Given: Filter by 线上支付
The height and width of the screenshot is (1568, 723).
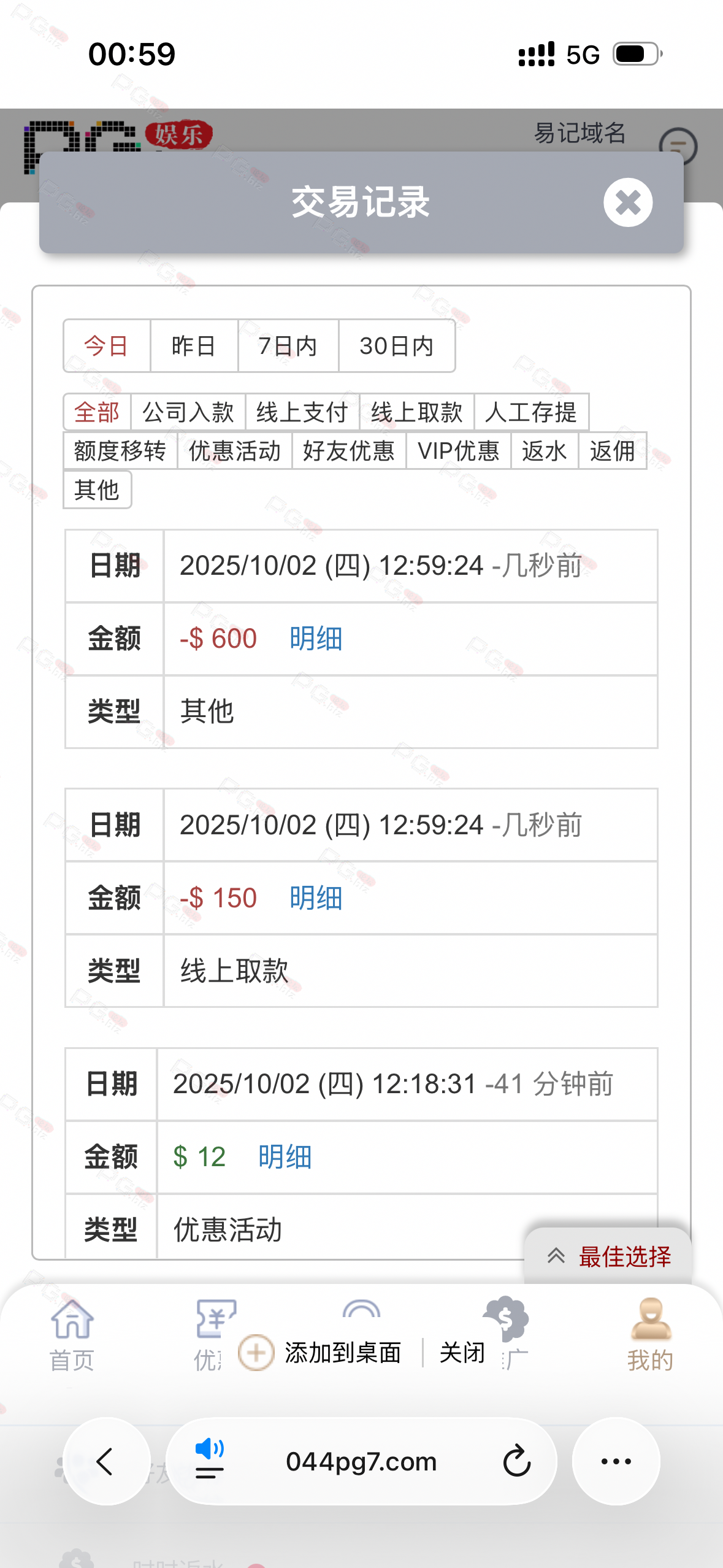Looking at the screenshot, I should pos(302,412).
